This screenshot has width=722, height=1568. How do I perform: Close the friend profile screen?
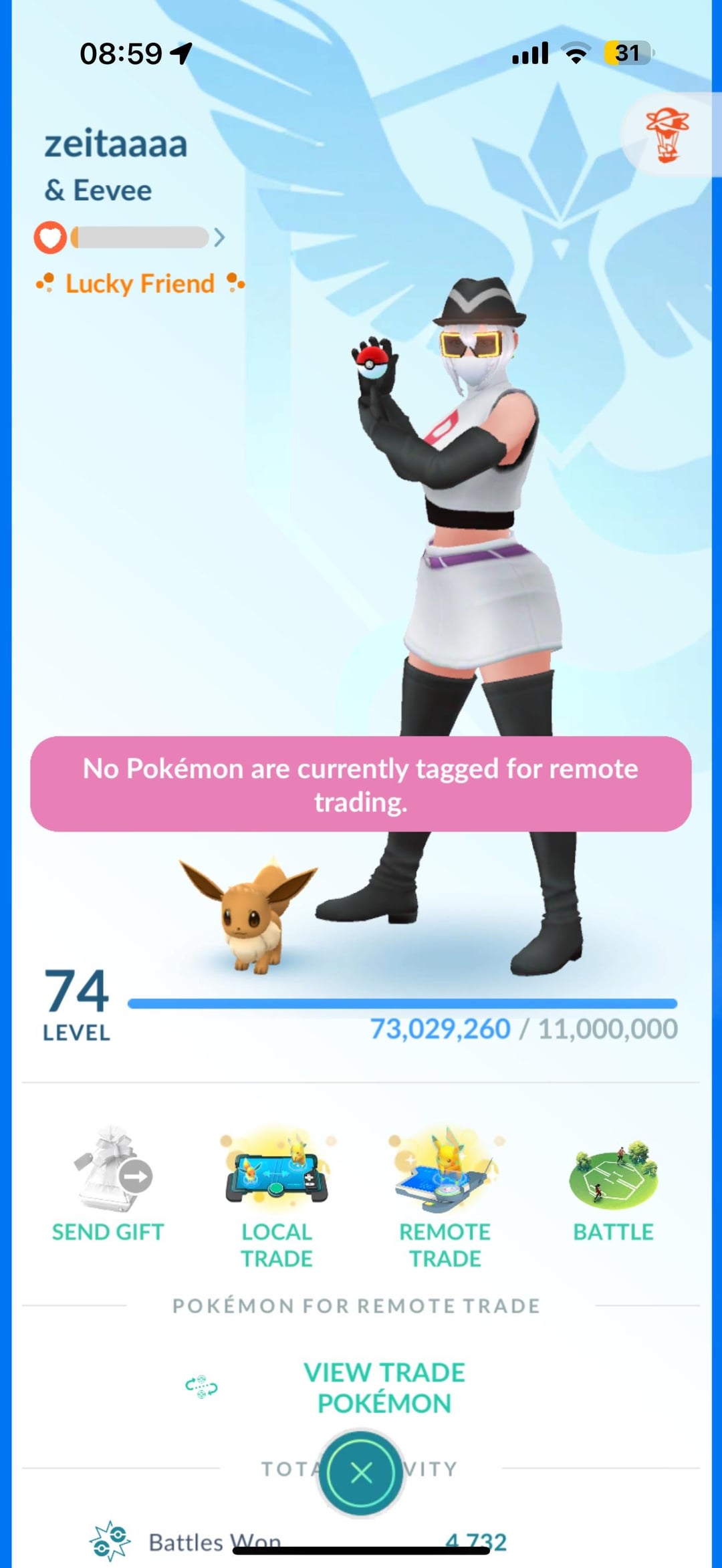point(361,1472)
